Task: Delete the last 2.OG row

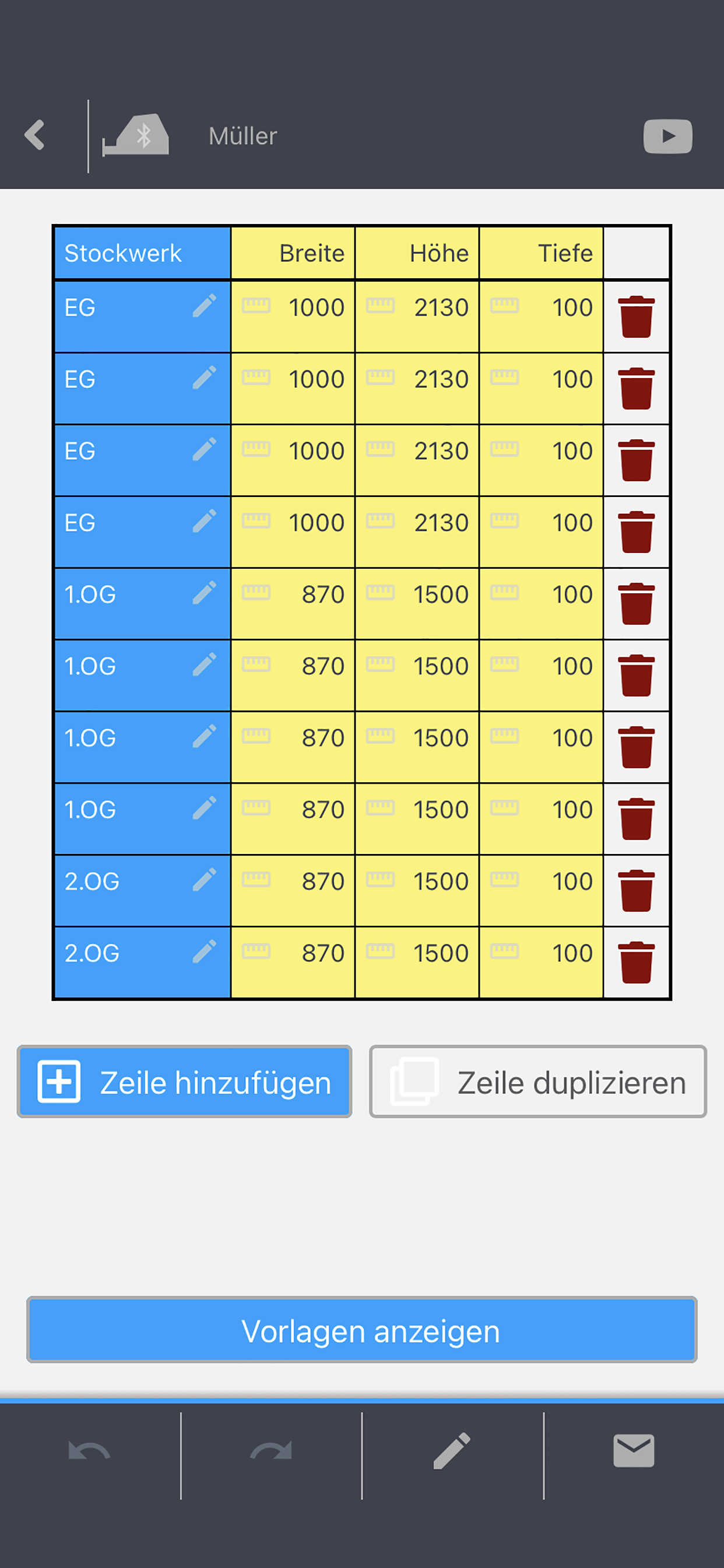Action: tap(637, 963)
